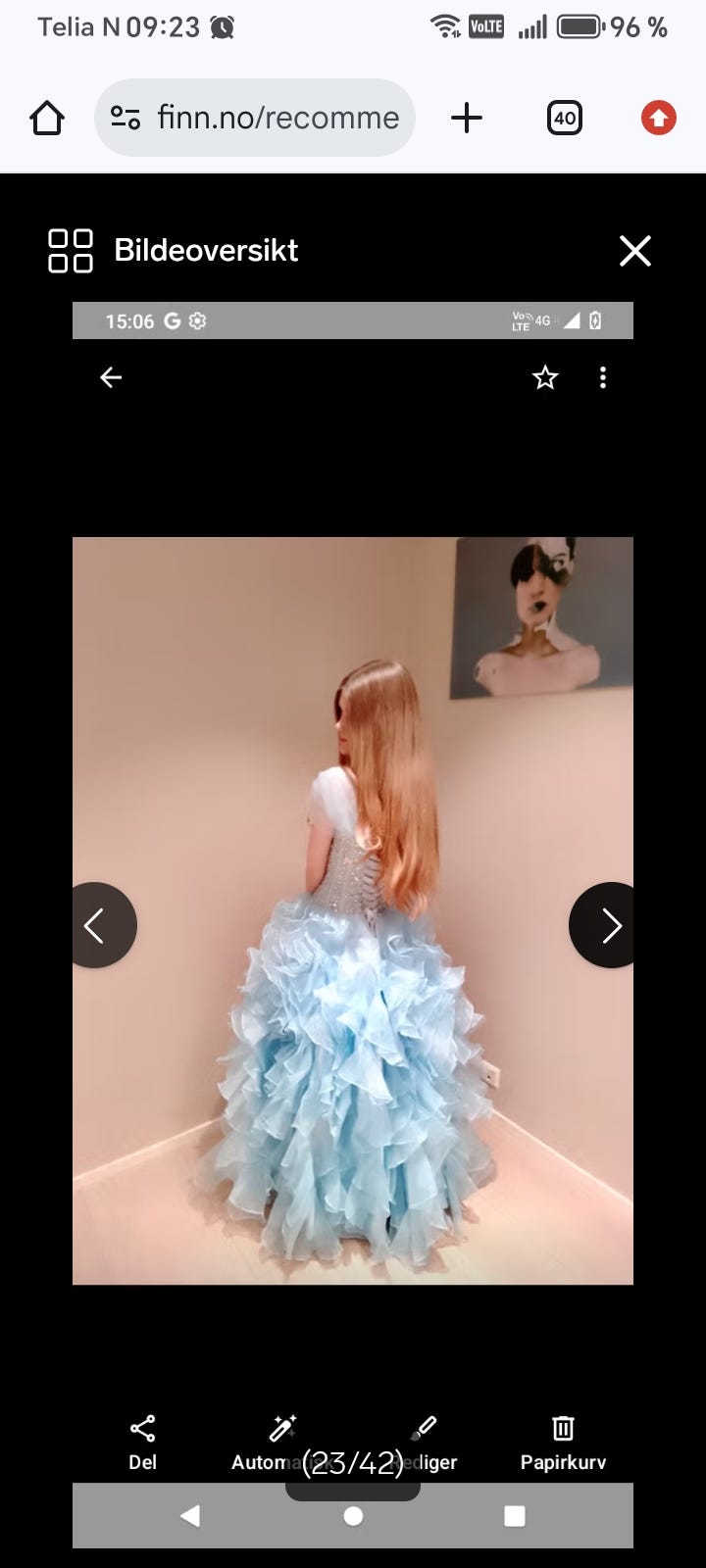Go to the browser home page
Viewport: 706px width, 1568px height.
point(47,119)
